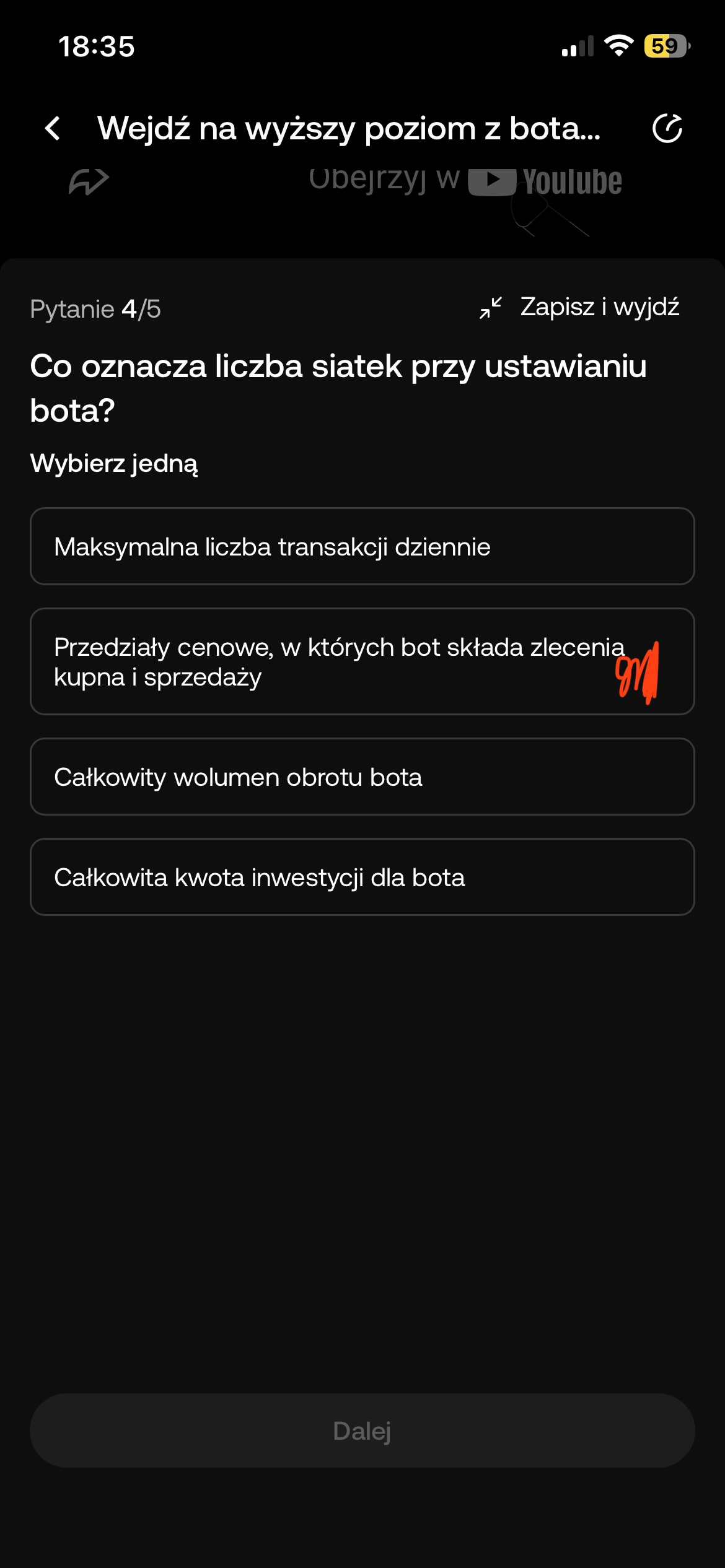Tap the share arrow on the video

click(89, 181)
